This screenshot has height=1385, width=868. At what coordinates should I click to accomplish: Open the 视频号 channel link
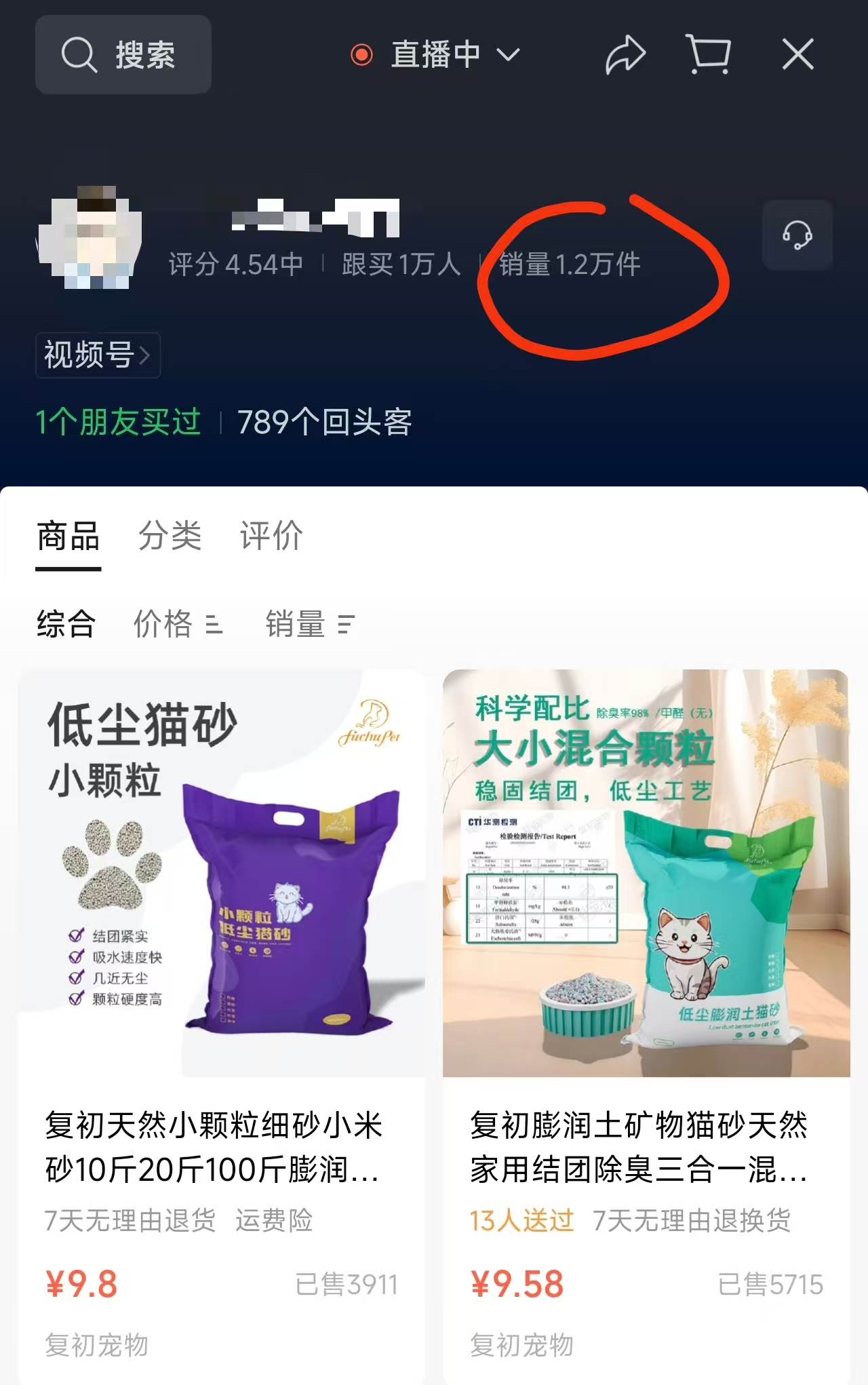coord(98,355)
